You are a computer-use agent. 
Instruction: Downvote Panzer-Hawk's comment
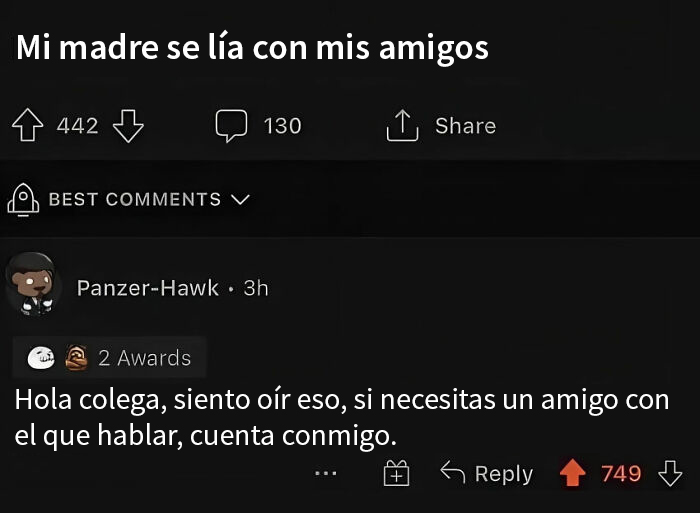pyautogui.click(x=670, y=474)
